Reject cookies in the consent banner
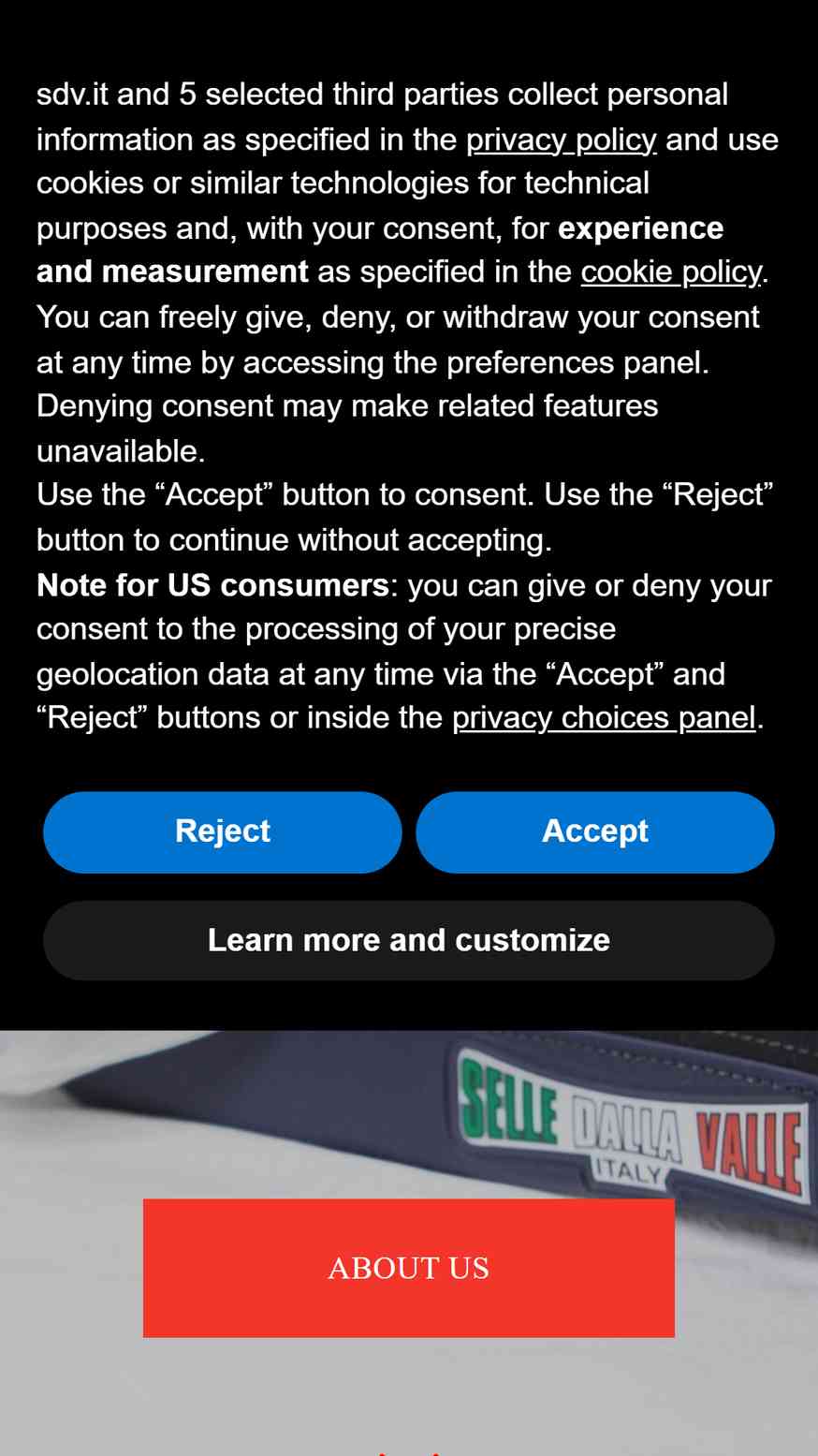The height and width of the screenshot is (1456, 818). [x=223, y=831]
